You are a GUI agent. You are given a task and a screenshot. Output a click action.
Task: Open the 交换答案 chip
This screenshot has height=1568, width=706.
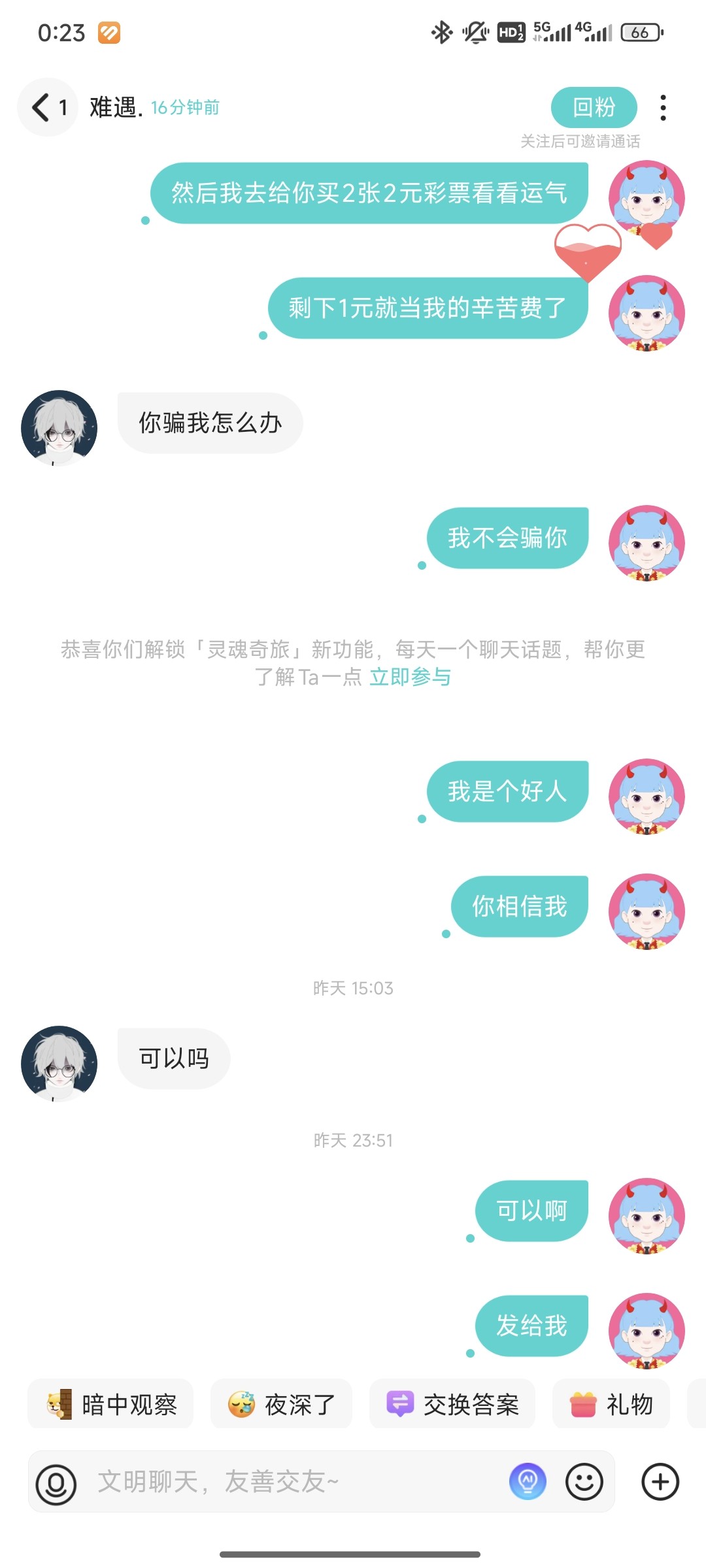click(452, 1404)
